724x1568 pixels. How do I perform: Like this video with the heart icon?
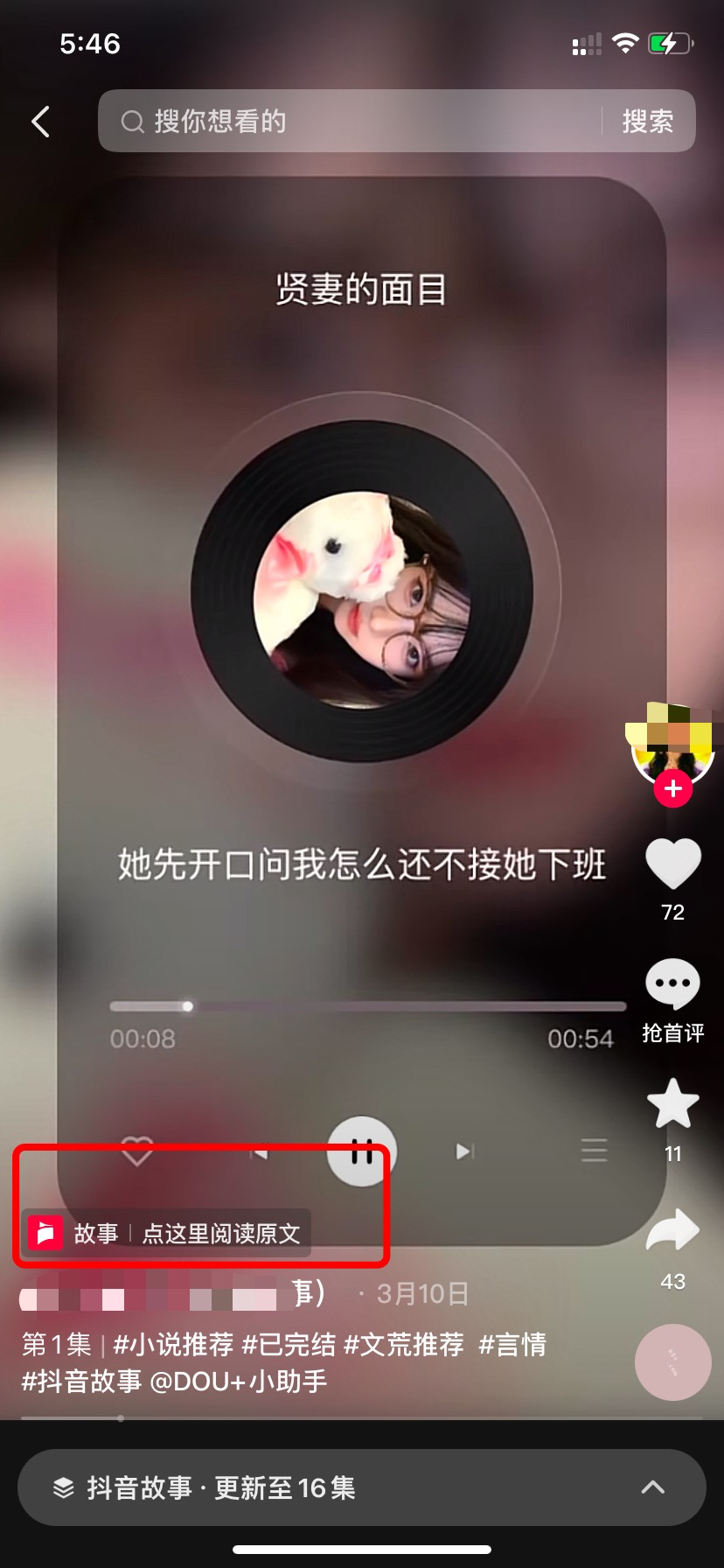[672, 864]
